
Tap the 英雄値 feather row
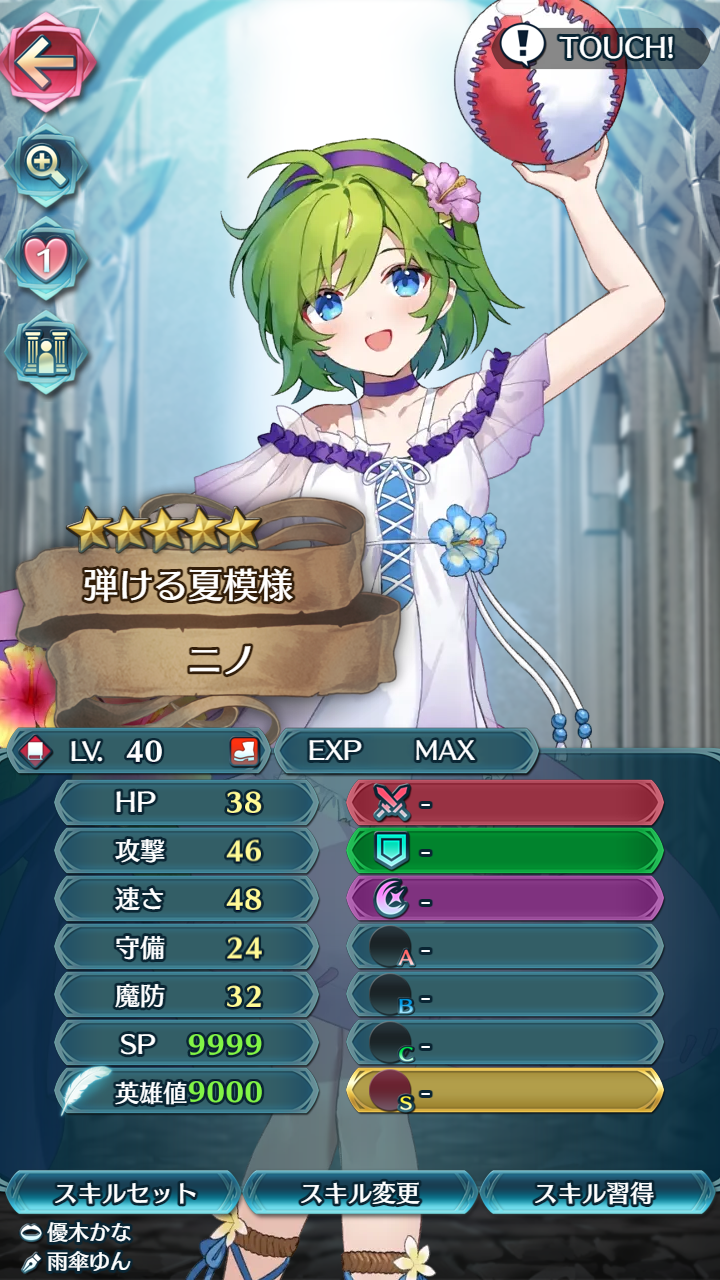point(187,1091)
